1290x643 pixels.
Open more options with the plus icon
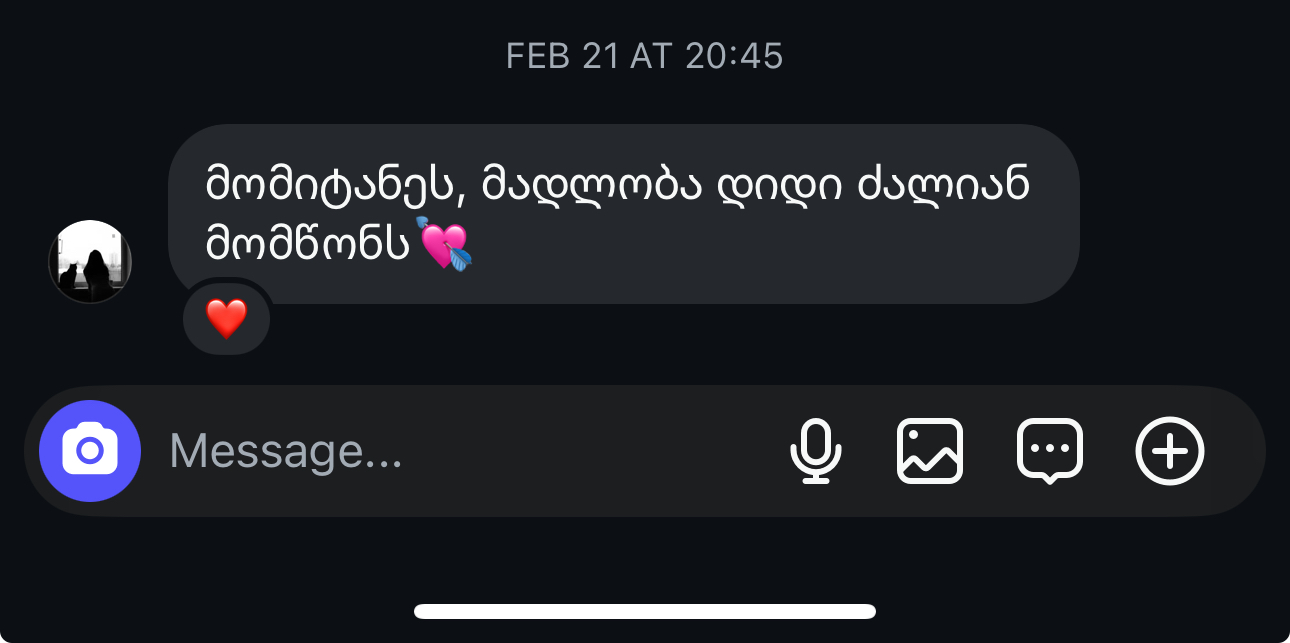tap(1170, 451)
